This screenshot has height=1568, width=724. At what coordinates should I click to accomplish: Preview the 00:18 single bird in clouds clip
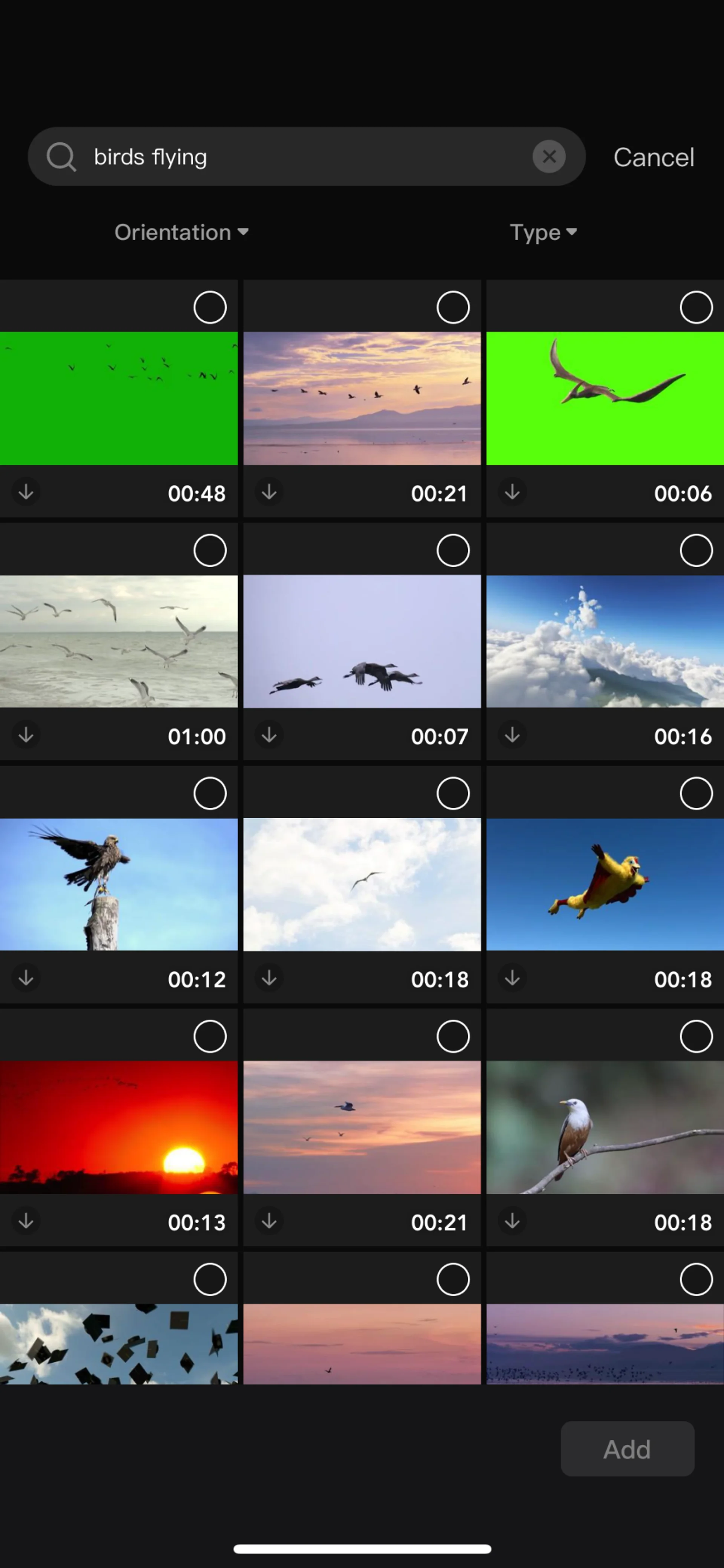tap(362, 884)
